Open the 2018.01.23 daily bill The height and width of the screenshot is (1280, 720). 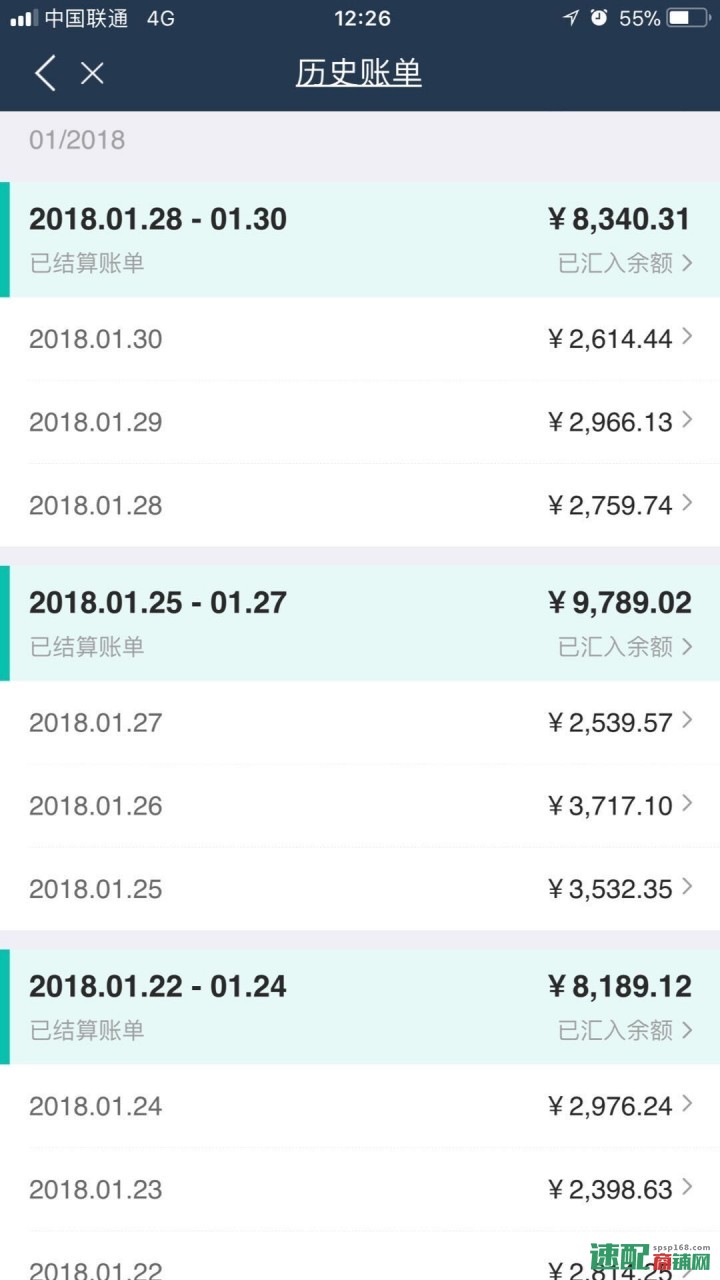360,1189
